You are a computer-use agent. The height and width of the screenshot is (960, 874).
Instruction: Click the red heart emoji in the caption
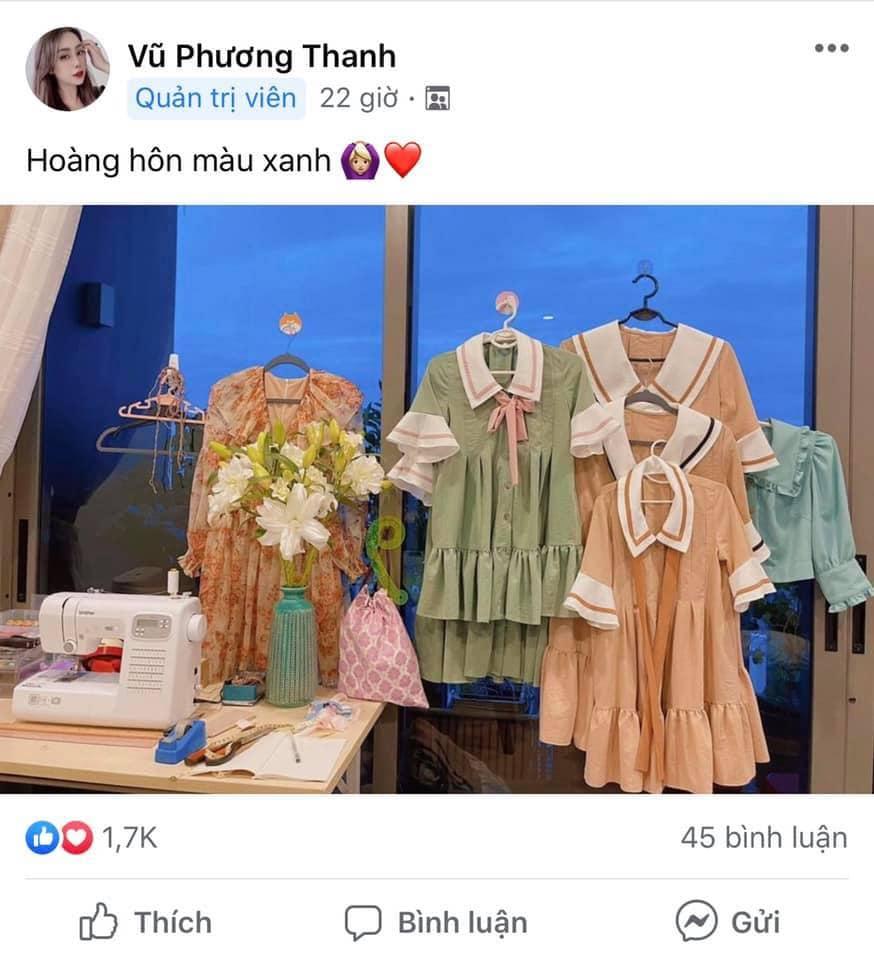pos(403,160)
